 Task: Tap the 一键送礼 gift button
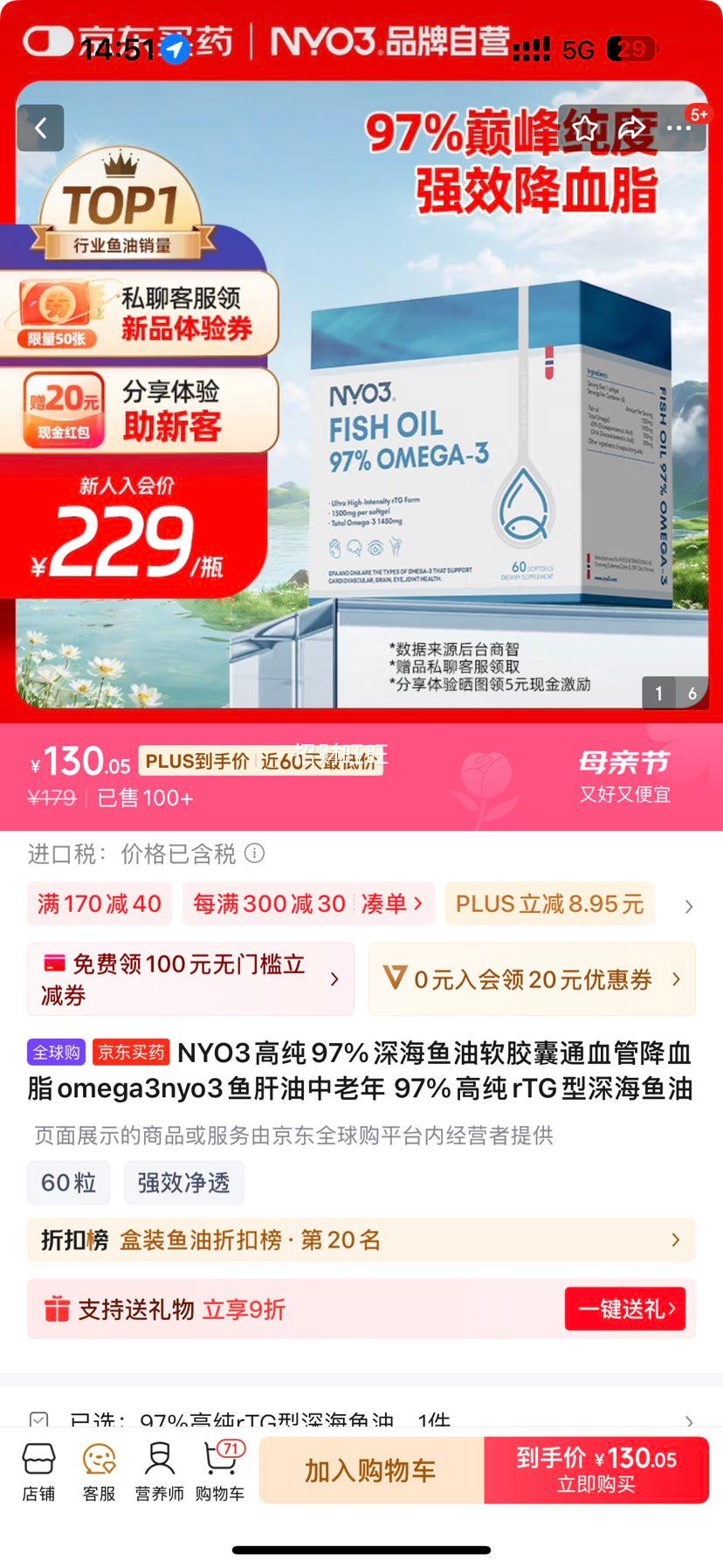[625, 1309]
